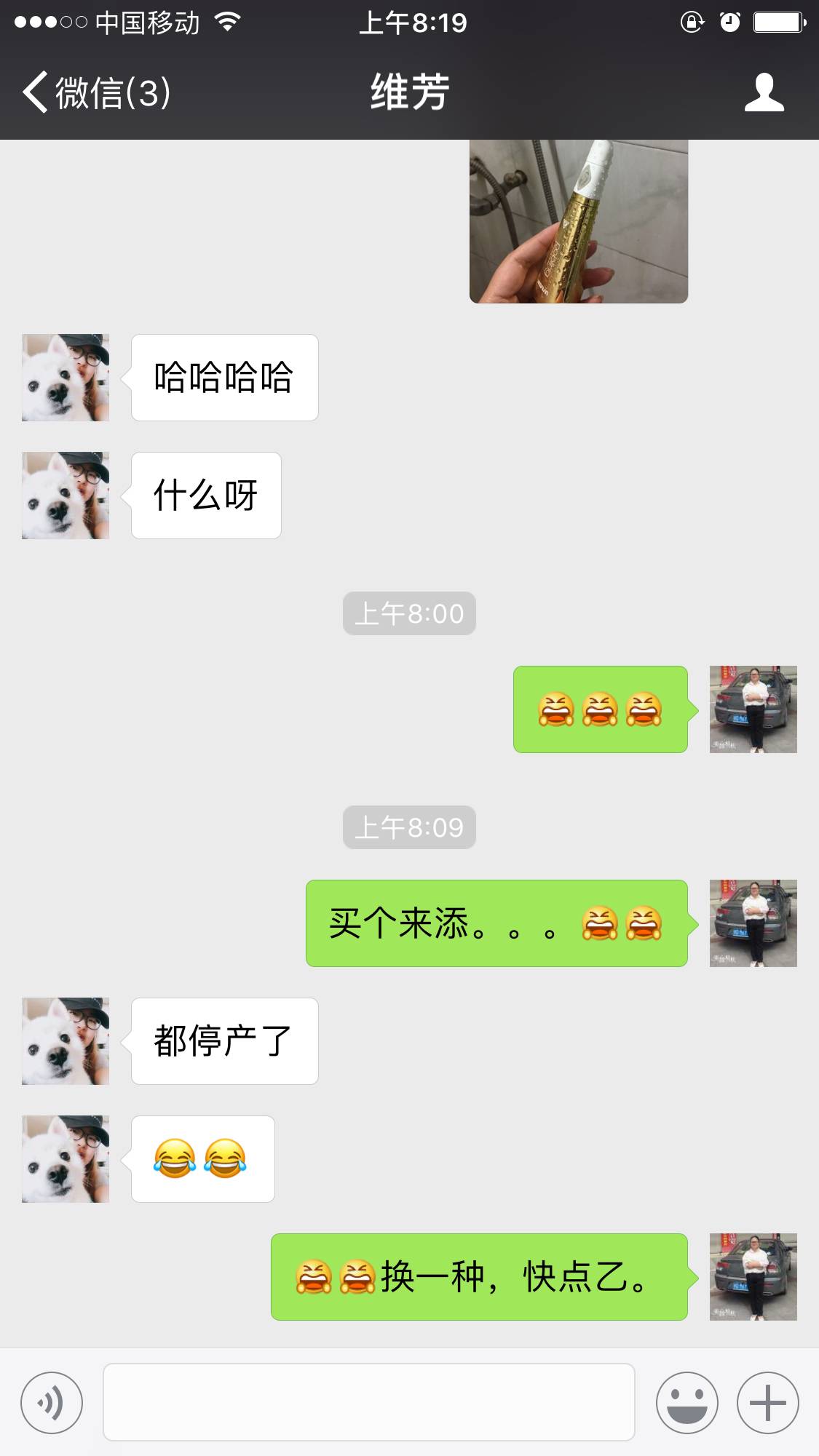819x1456 pixels.
Task: Open the plus attachment menu
Action: (x=767, y=1402)
